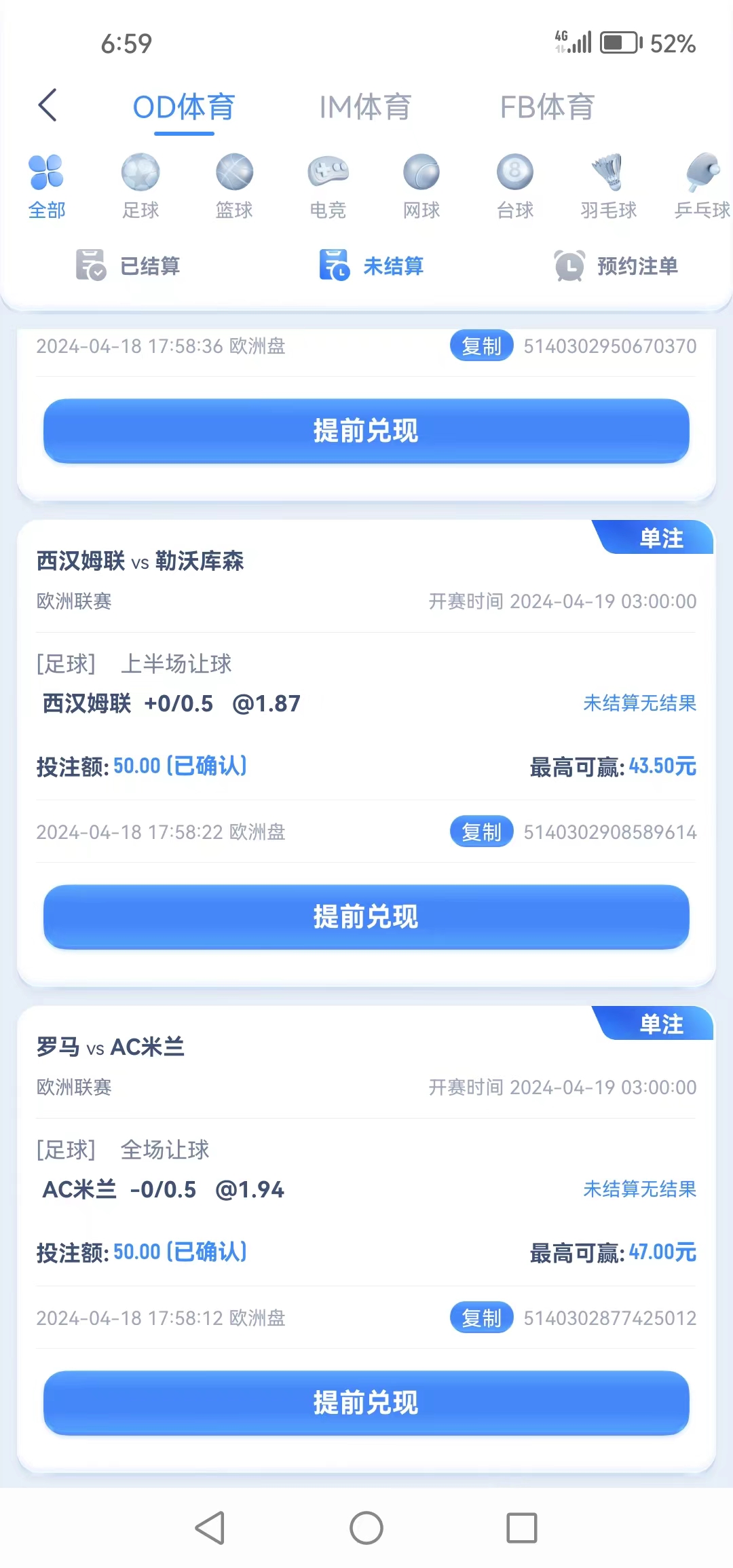The image size is (733, 1568).
Task: Show 电竞 bets only
Action: (328, 186)
